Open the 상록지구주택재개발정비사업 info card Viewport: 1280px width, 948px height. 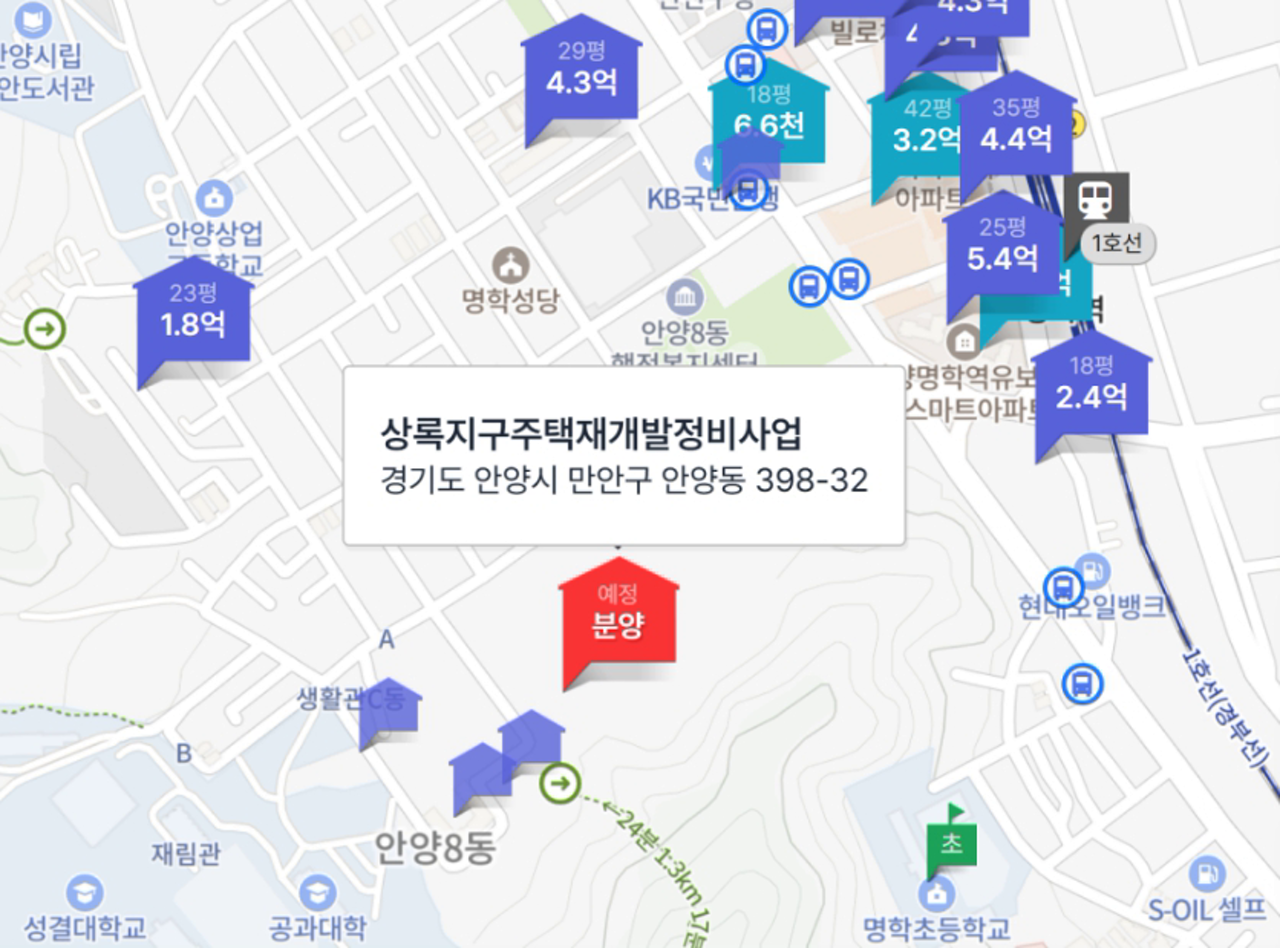[624, 456]
